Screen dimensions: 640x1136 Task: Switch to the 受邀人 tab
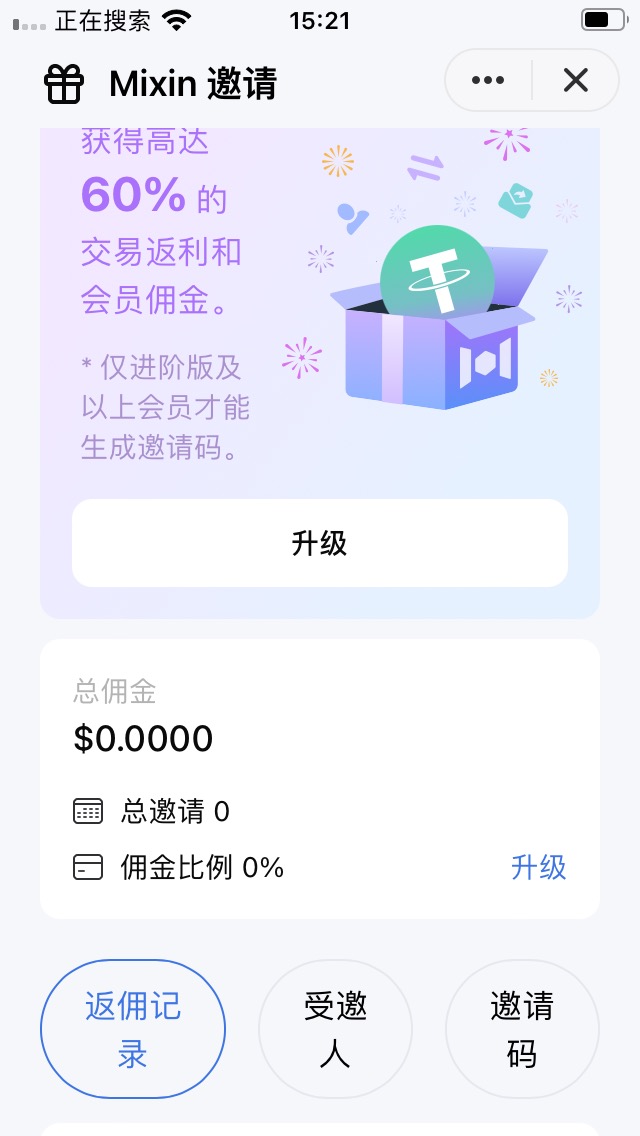(x=335, y=1030)
